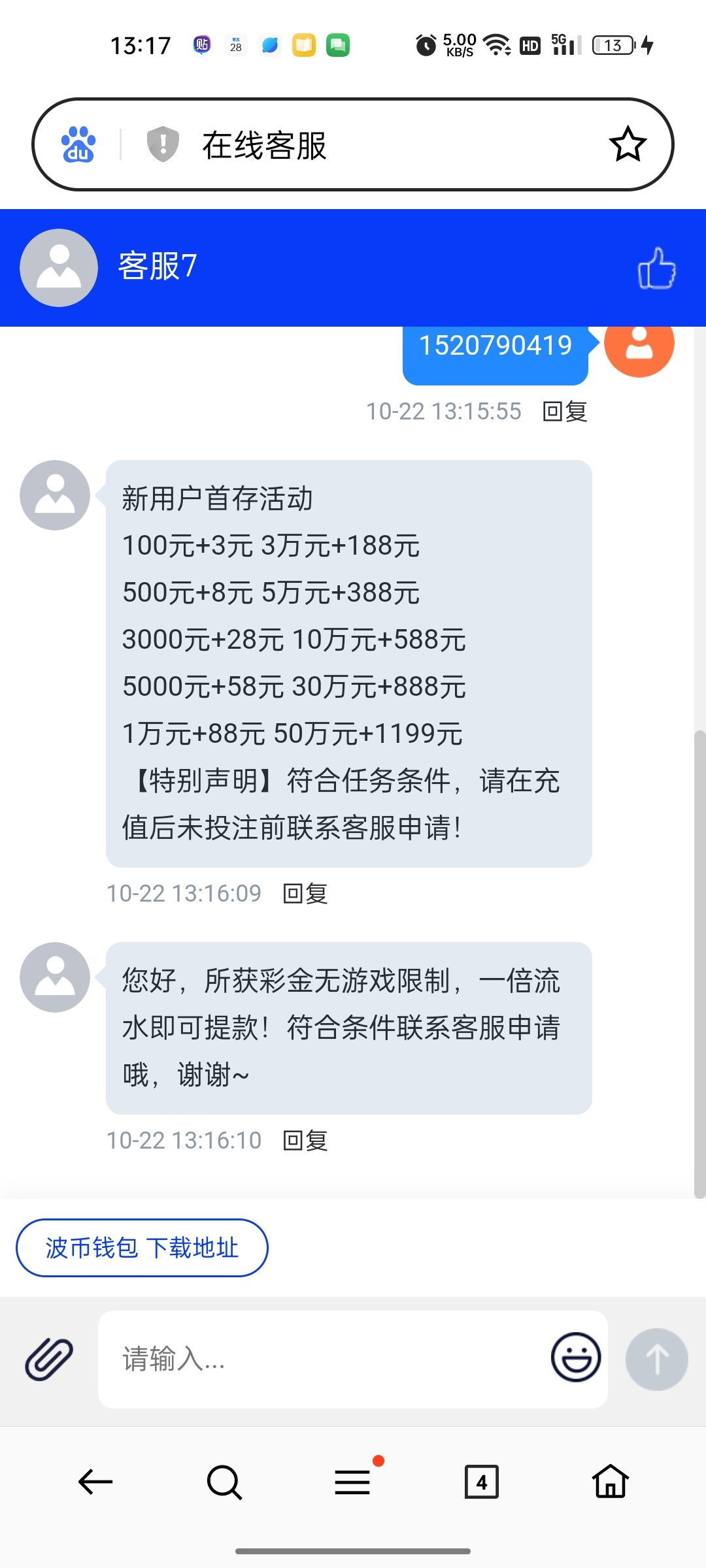
Task: Open the emoji picker
Action: [x=575, y=1358]
